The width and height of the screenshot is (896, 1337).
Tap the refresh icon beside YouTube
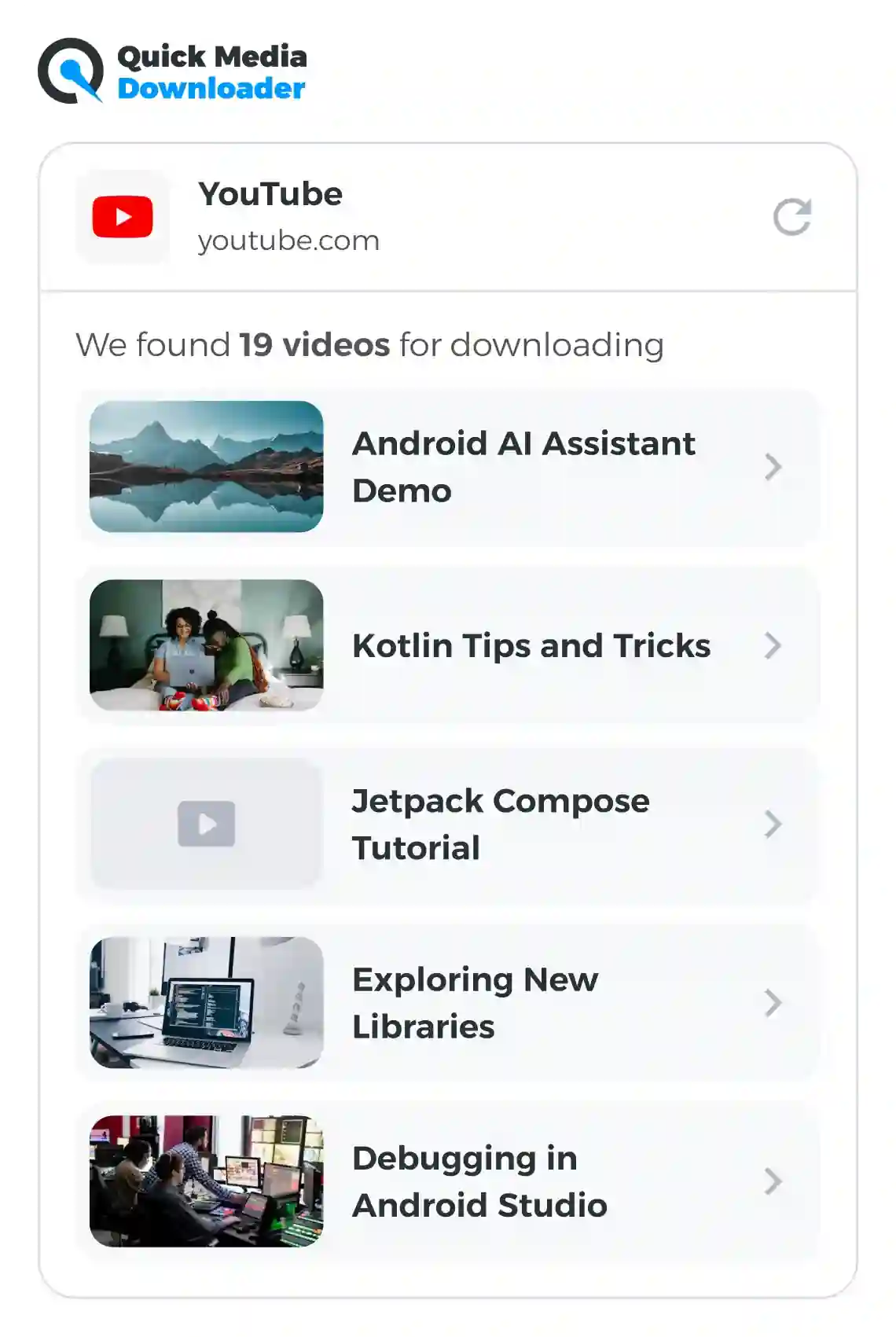tap(791, 217)
